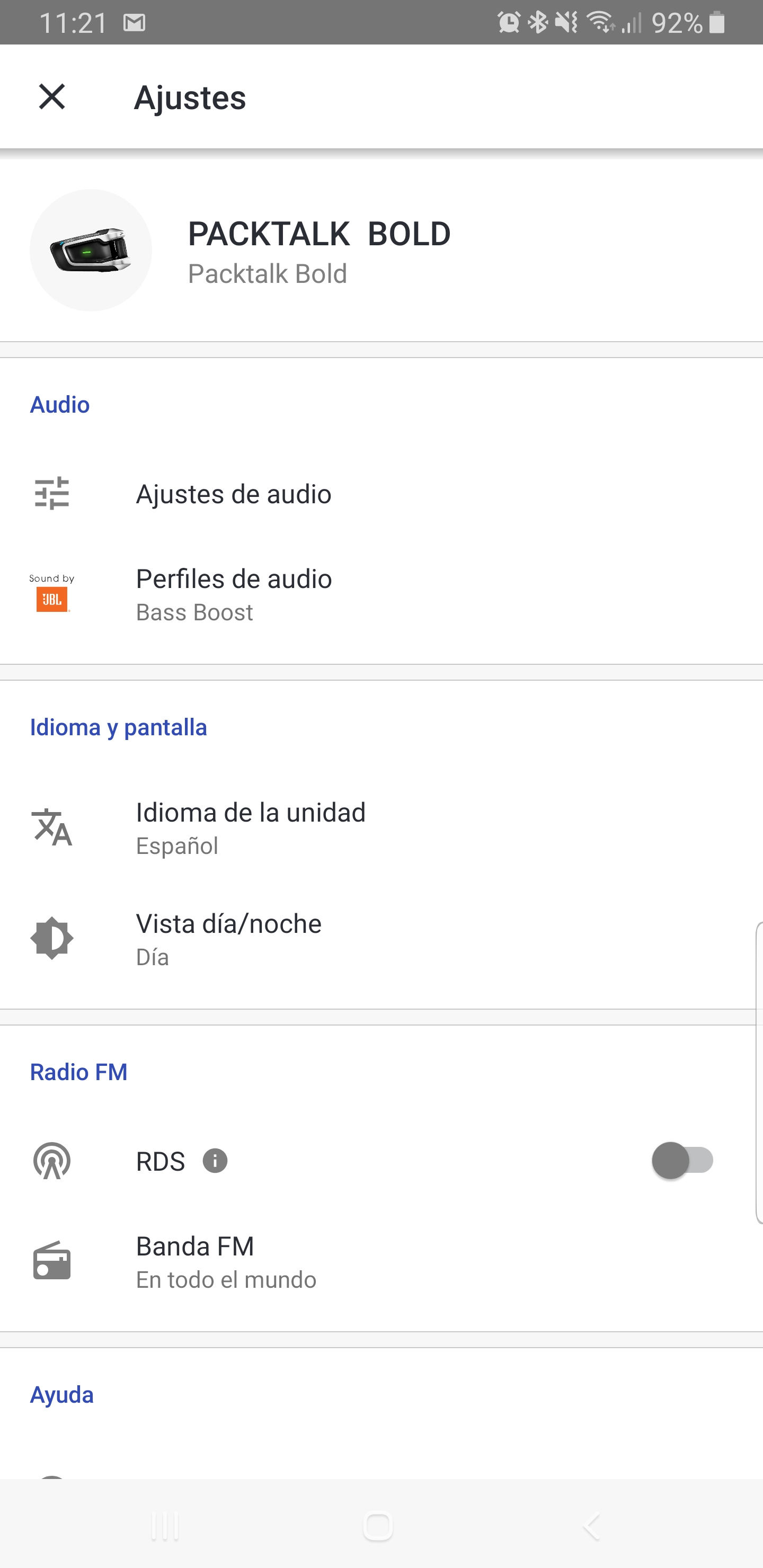Tap the PACKTALK BOLD device name

319,234
